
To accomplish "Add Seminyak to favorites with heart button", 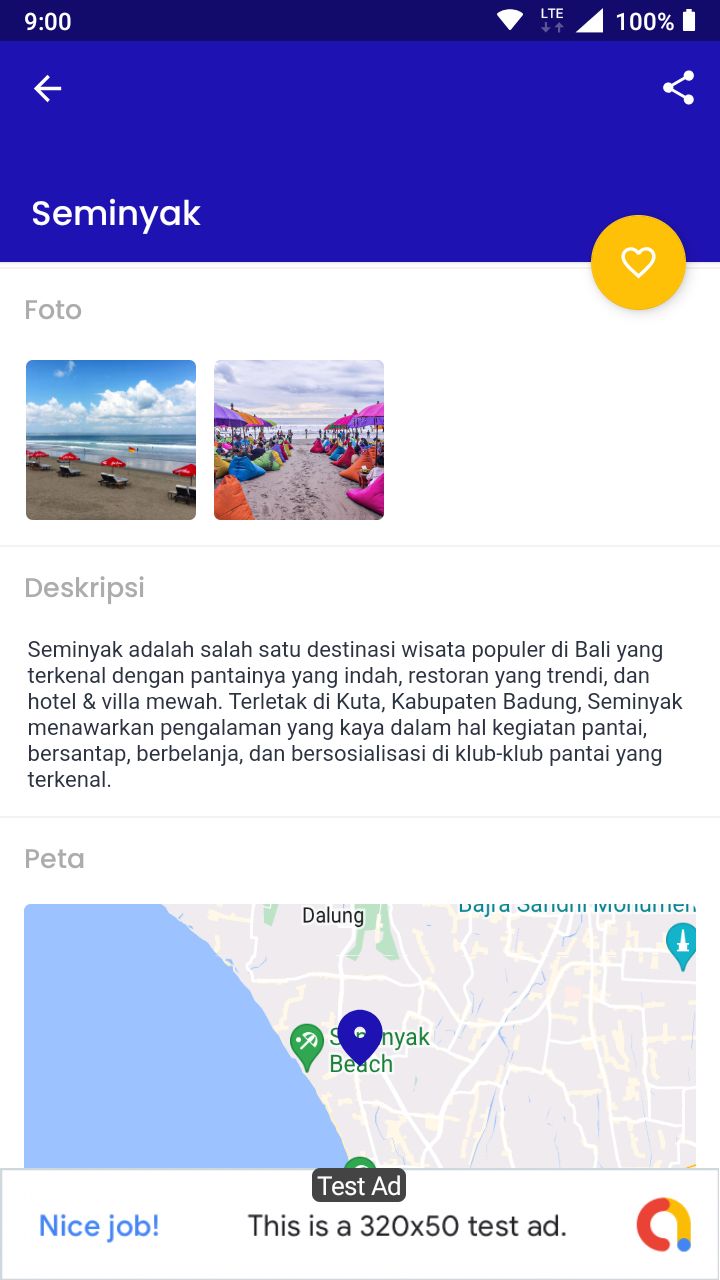I will (x=638, y=262).
